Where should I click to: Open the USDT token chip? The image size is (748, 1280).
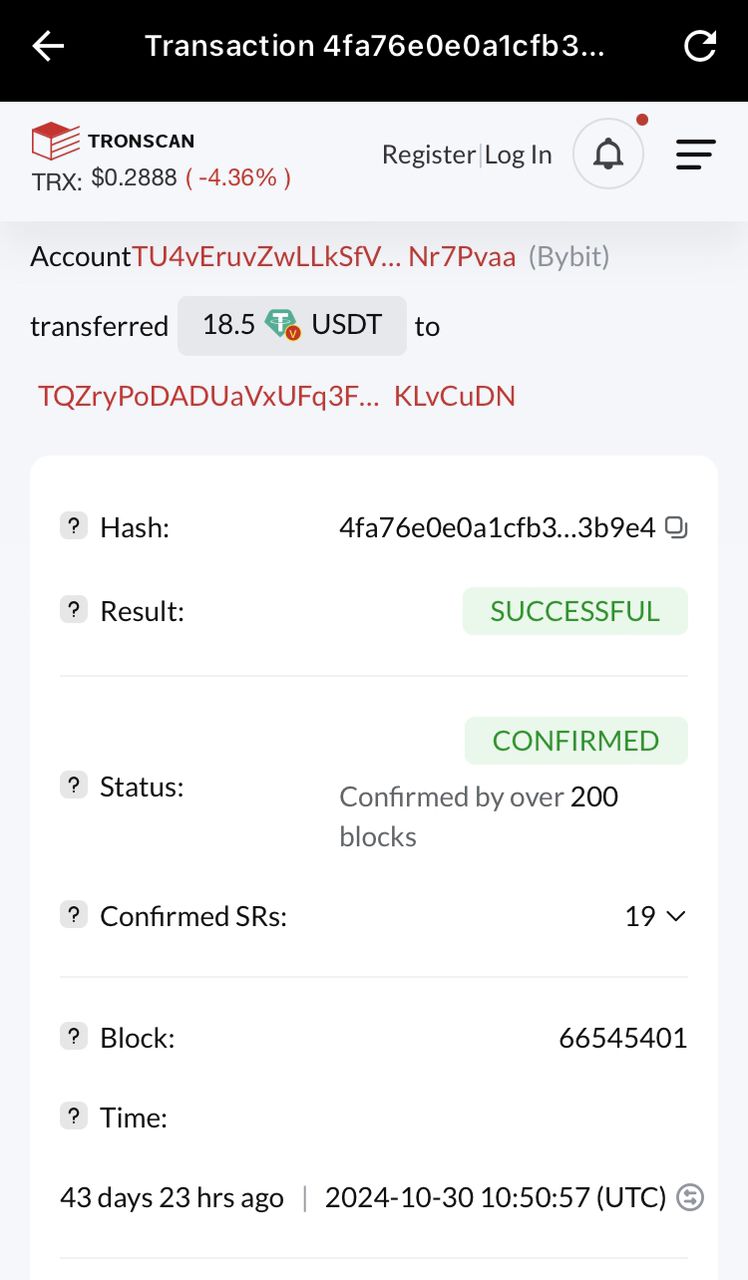pyautogui.click(x=292, y=326)
